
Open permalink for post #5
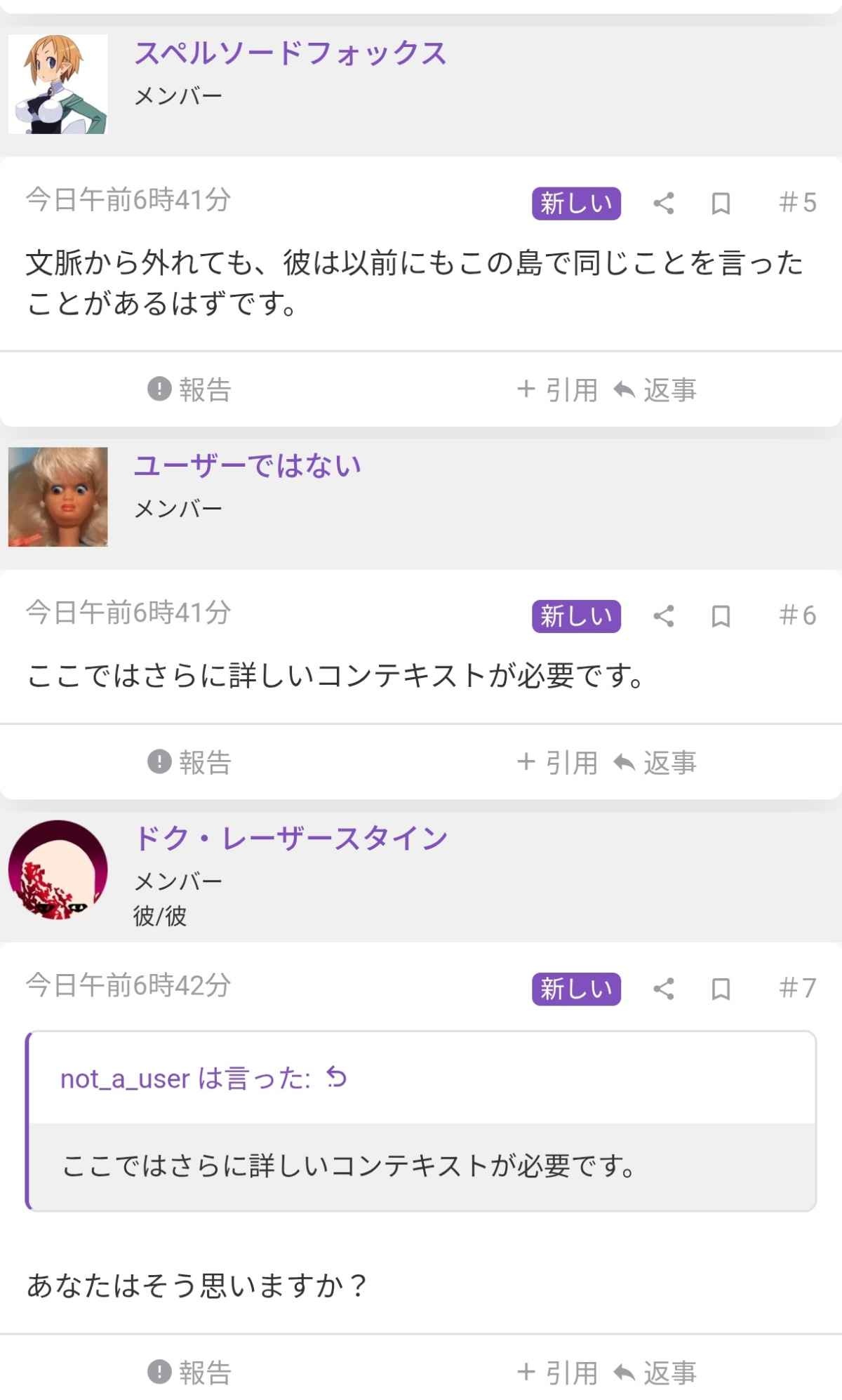point(798,203)
